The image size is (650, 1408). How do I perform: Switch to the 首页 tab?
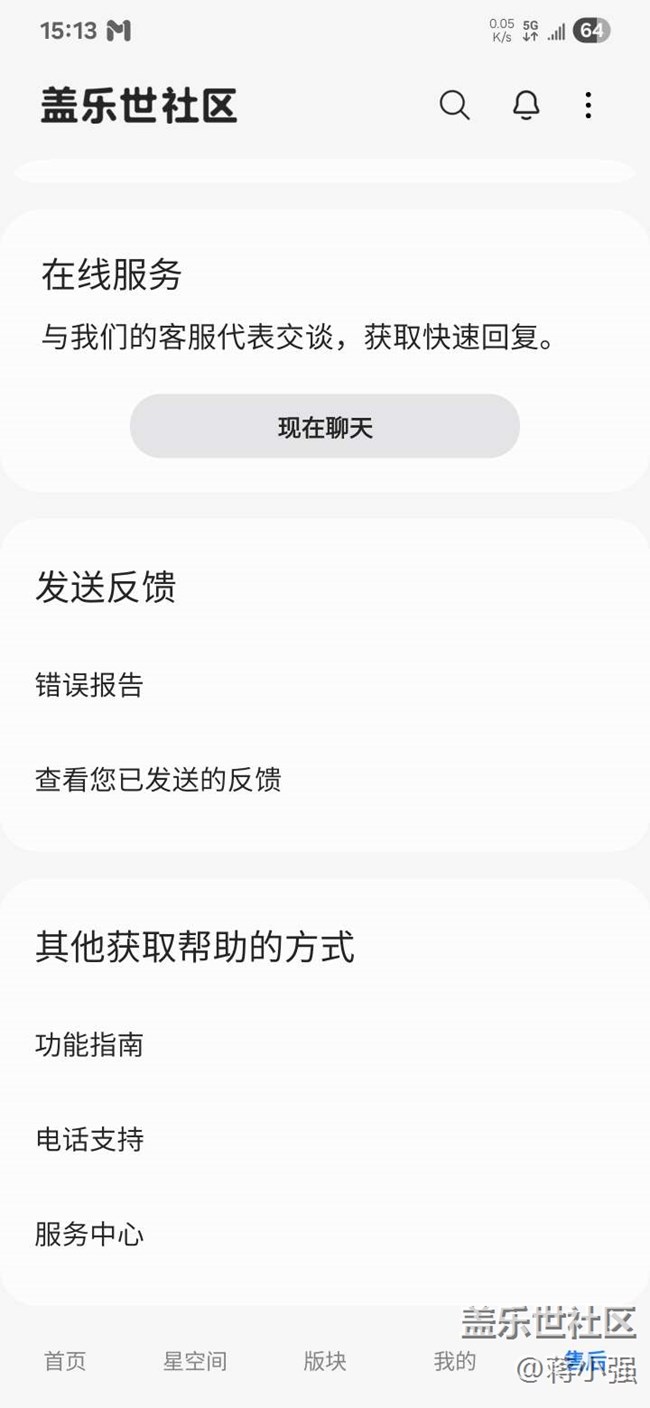(65, 1361)
